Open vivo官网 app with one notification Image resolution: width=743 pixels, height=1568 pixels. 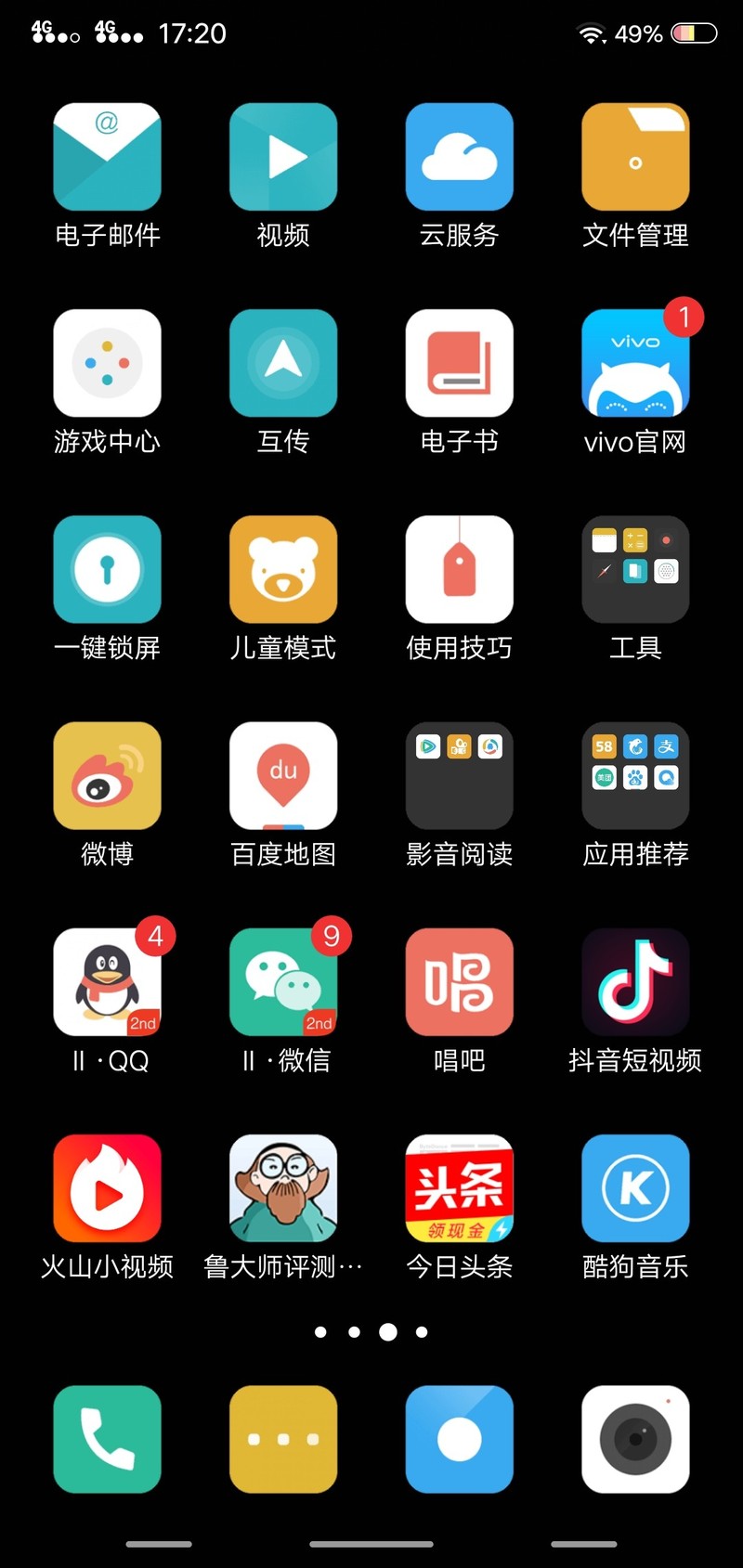pos(635,363)
